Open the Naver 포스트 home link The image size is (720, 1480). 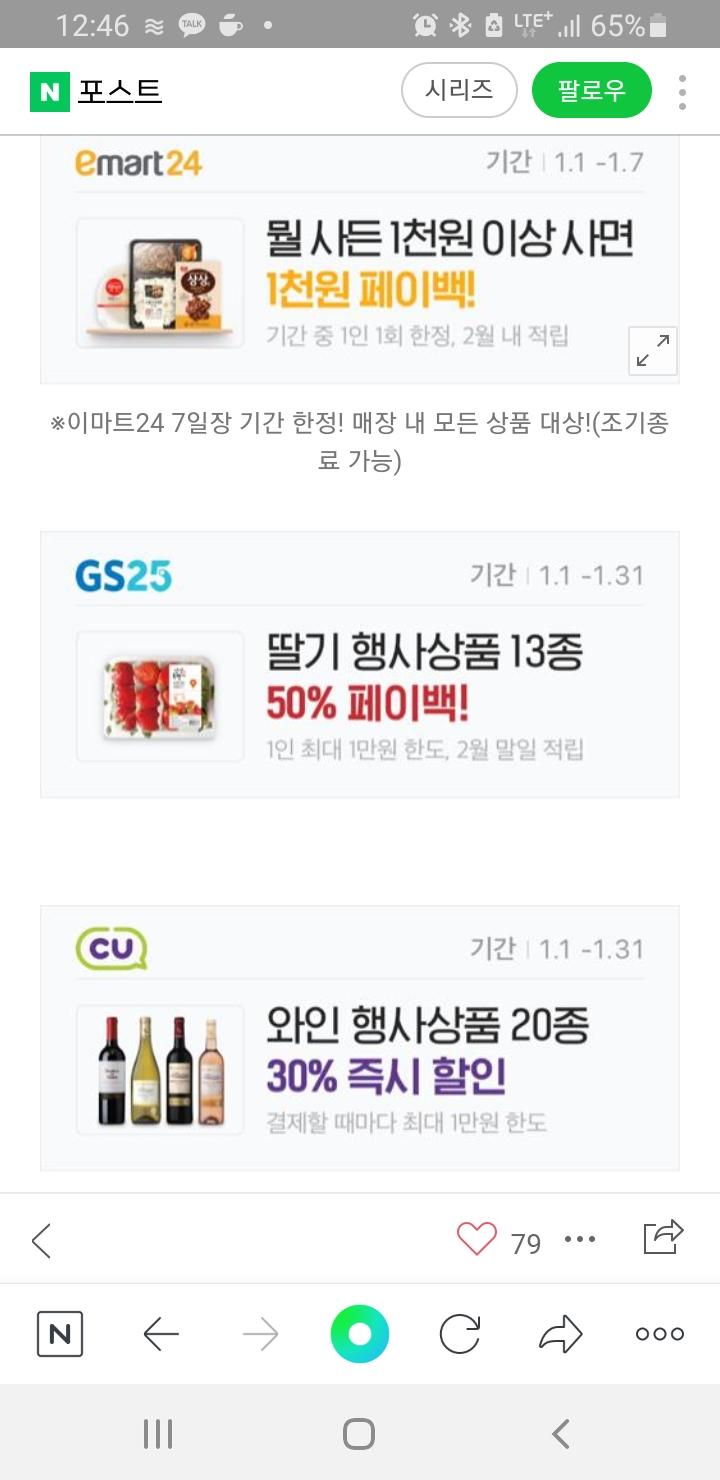pyautogui.click(x=97, y=92)
